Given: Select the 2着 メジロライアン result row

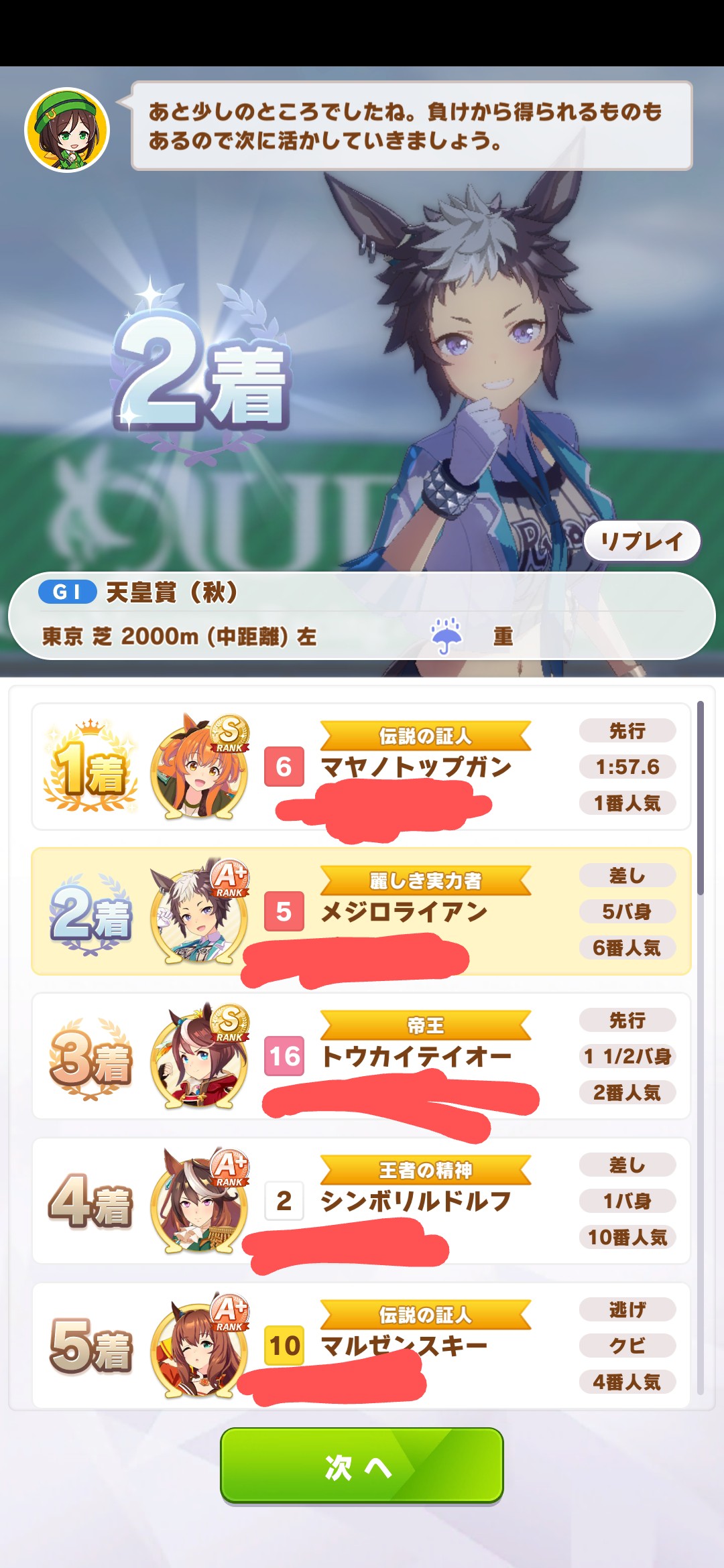Looking at the screenshot, I should coord(361,911).
